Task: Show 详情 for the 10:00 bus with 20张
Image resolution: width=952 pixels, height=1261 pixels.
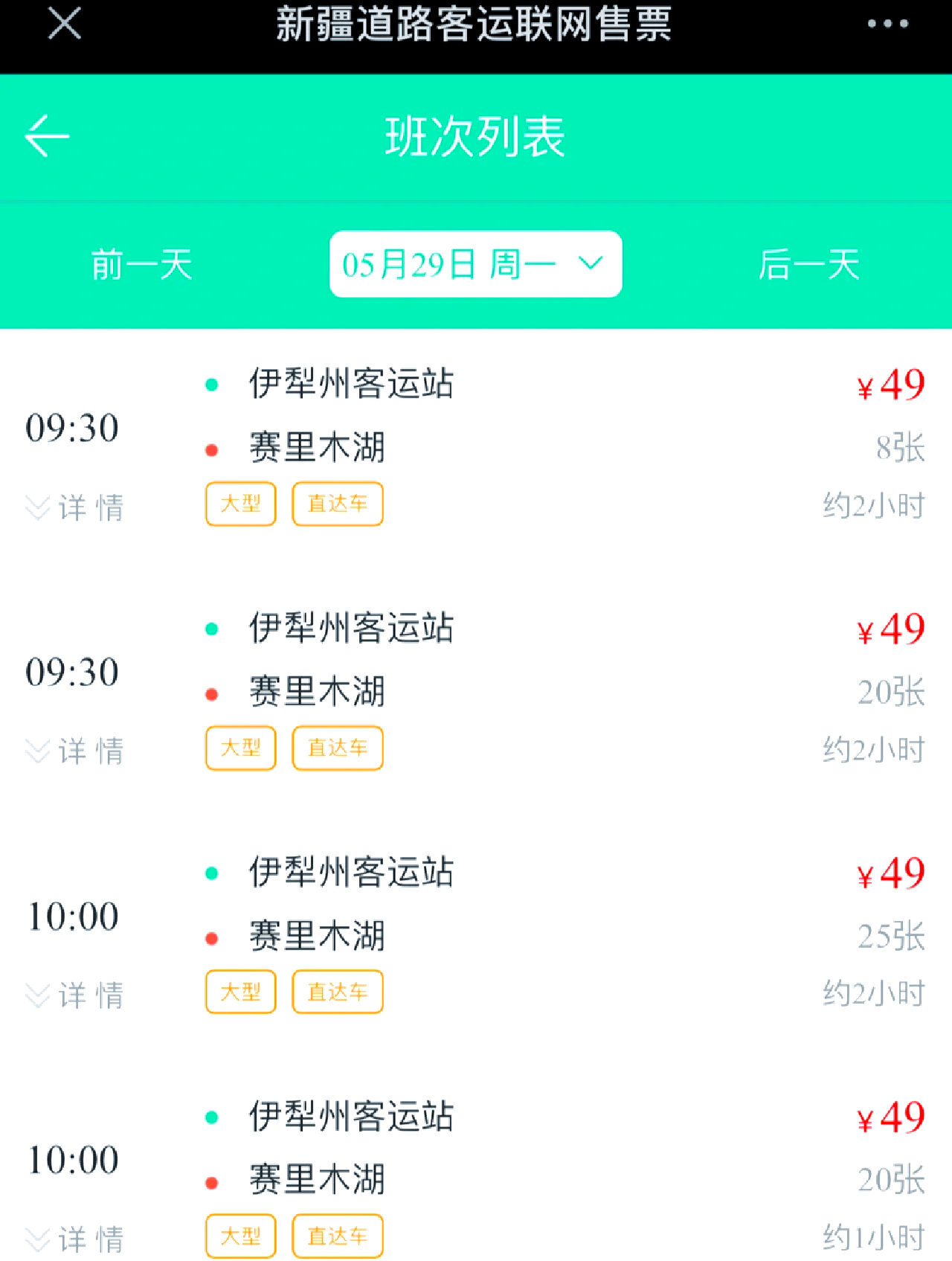Action: tap(75, 1239)
